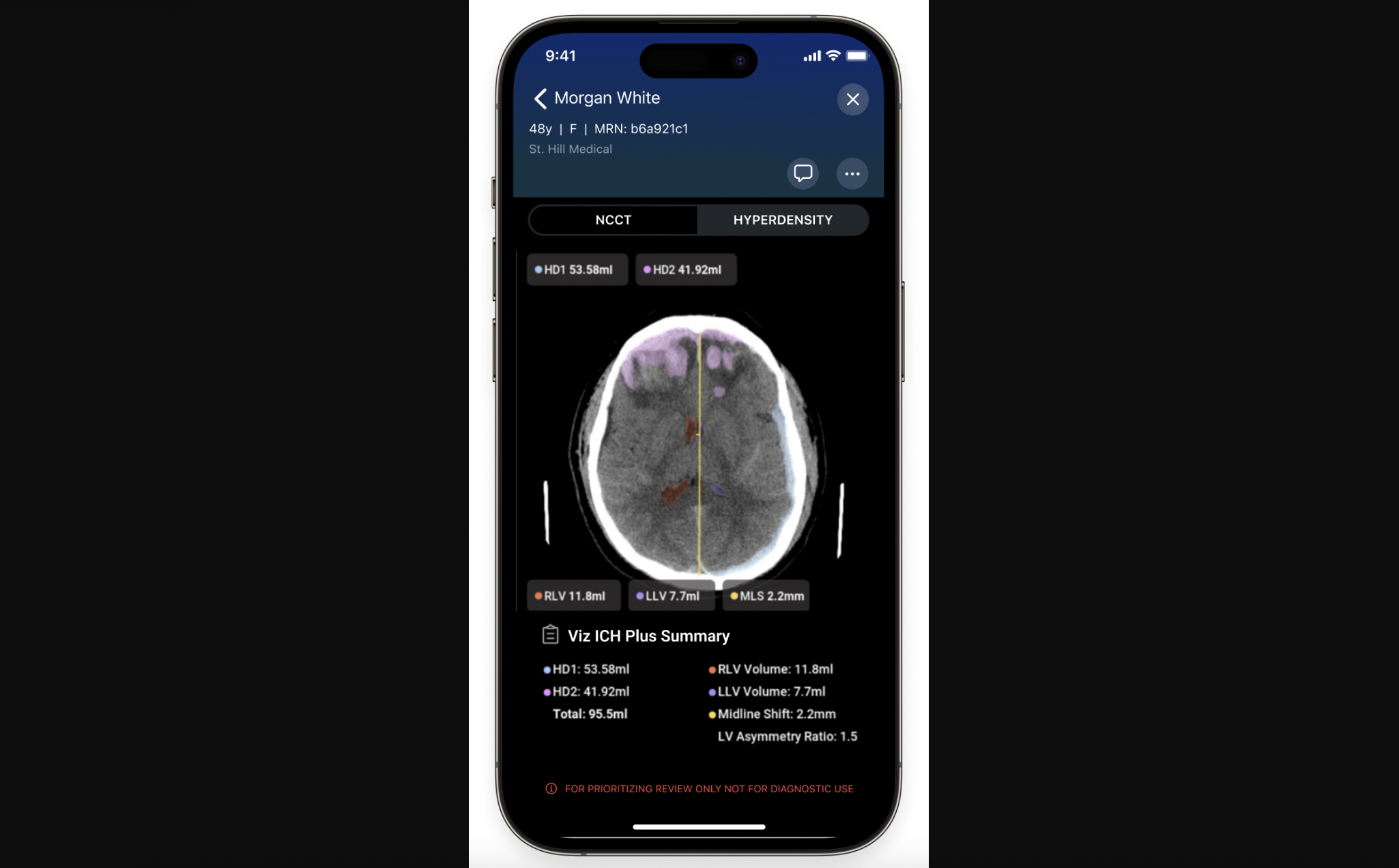Select the HD1 53.58ml chip

coord(577,270)
